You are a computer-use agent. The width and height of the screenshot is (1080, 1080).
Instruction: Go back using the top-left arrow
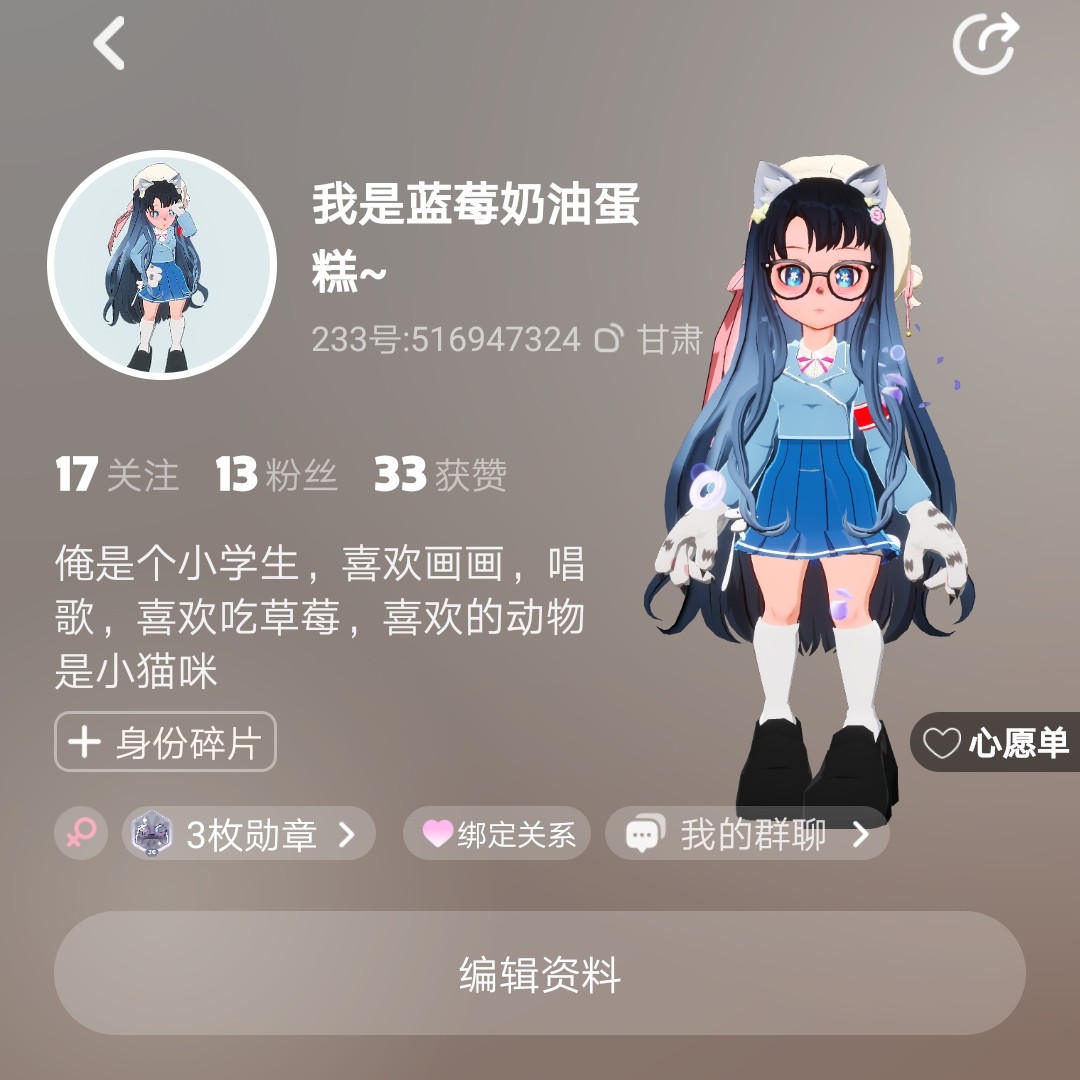pos(108,45)
